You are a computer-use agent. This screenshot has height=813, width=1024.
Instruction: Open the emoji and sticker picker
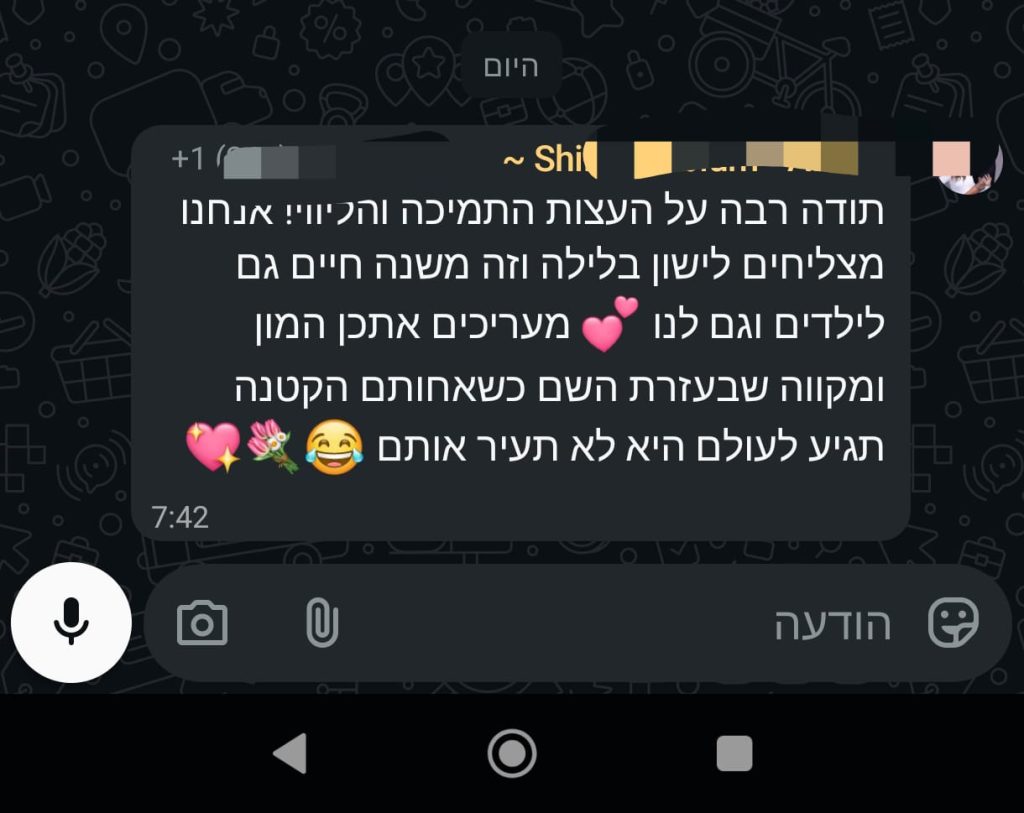tap(953, 623)
